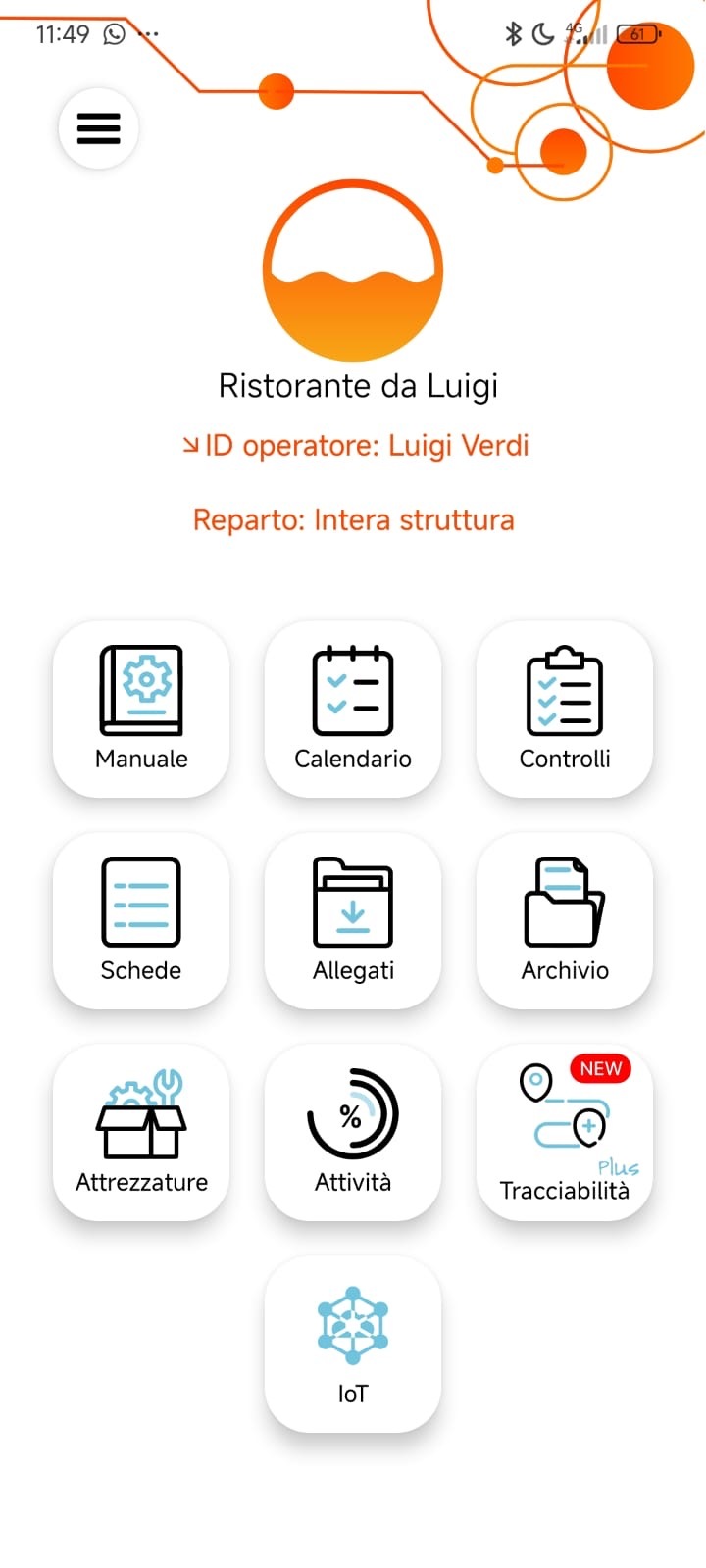
Task: View the Schede tile
Action: tap(141, 920)
